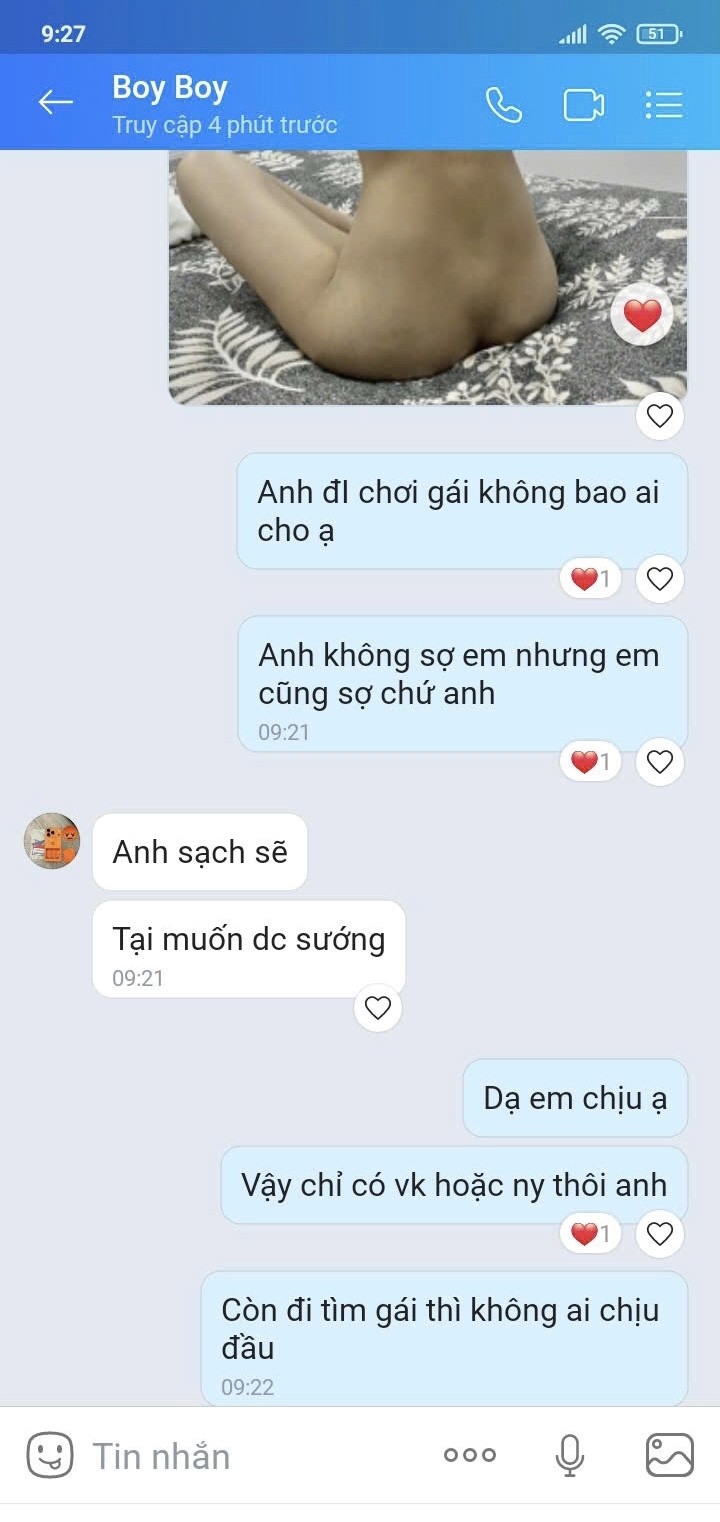
Task: Open the sticker and emoji picker
Action: coord(49,1455)
